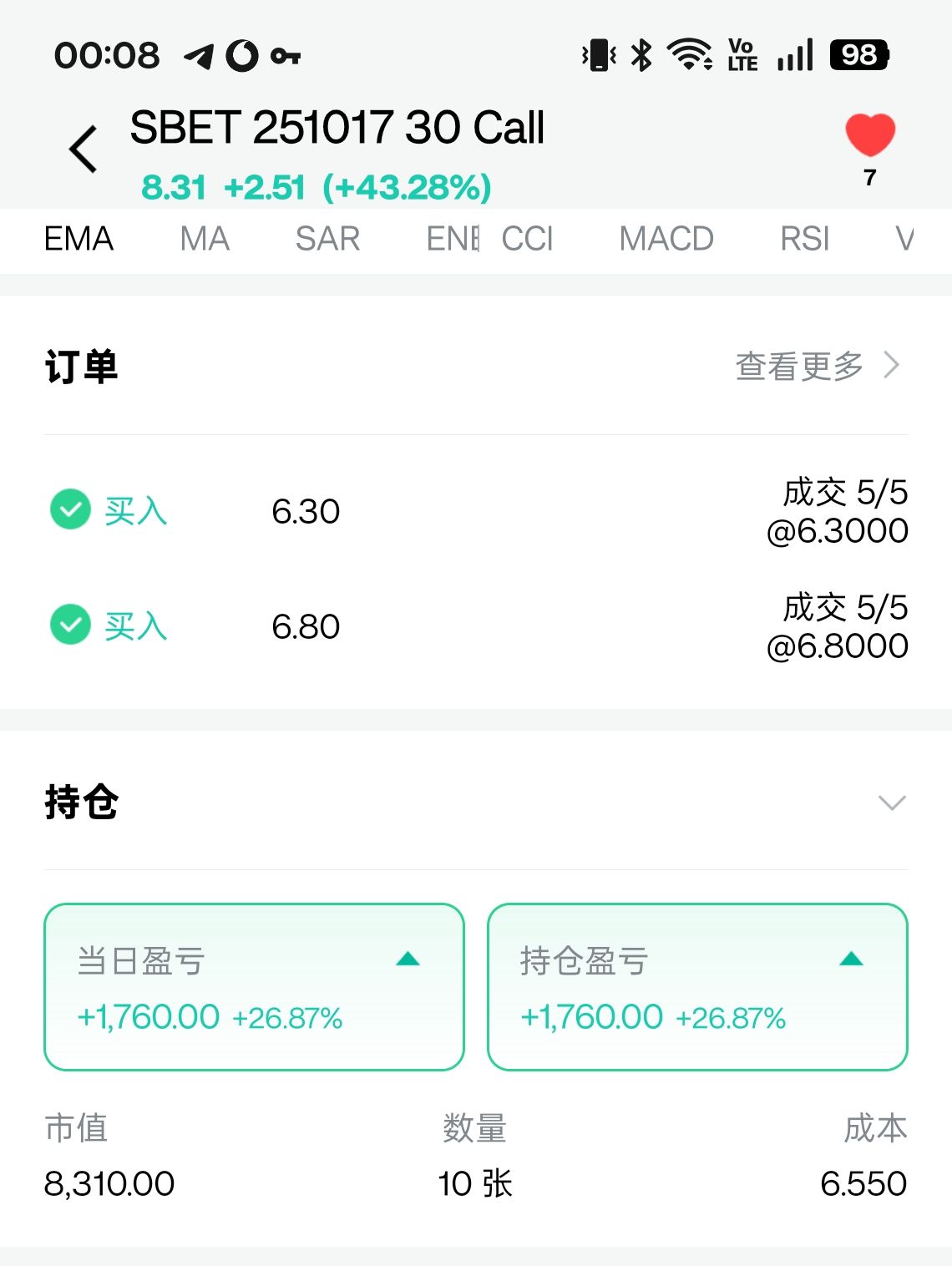The height and width of the screenshot is (1266, 952).
Task: Select the CCI indicator tab
Action: pyautogui.click(x=527, y=240)
